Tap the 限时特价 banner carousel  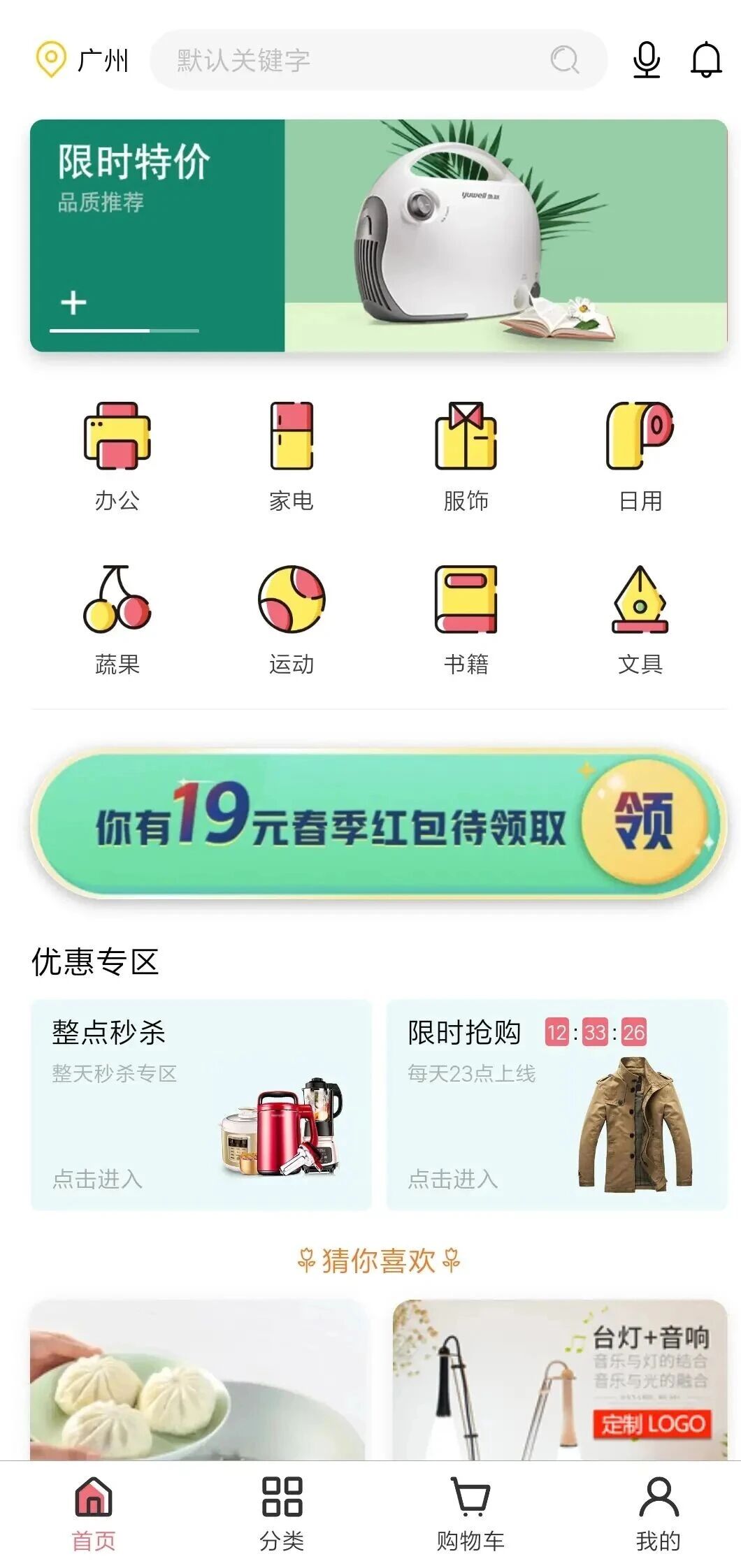point(370,234)
